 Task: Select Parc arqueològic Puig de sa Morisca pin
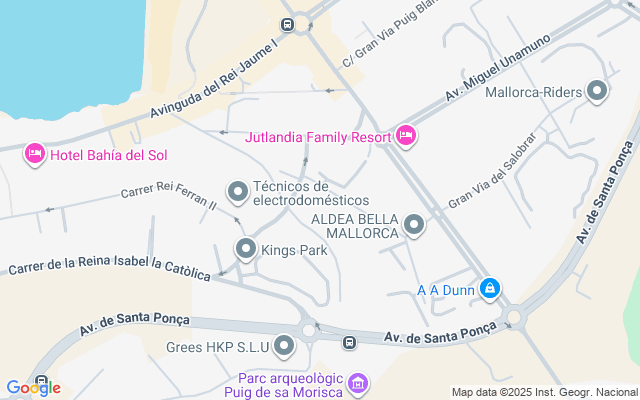pos(360,384)
